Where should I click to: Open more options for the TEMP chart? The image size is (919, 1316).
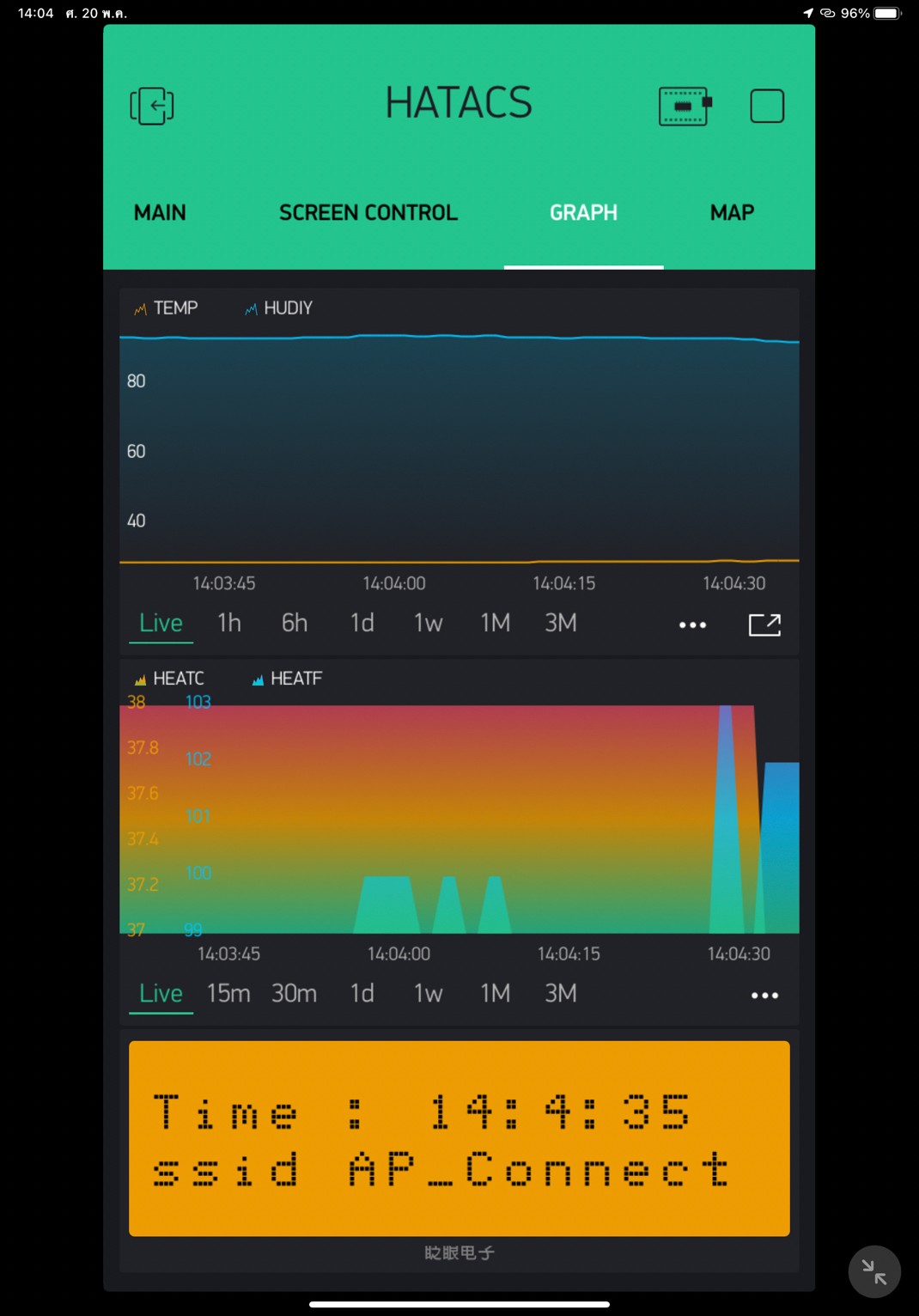coord(692,625)
